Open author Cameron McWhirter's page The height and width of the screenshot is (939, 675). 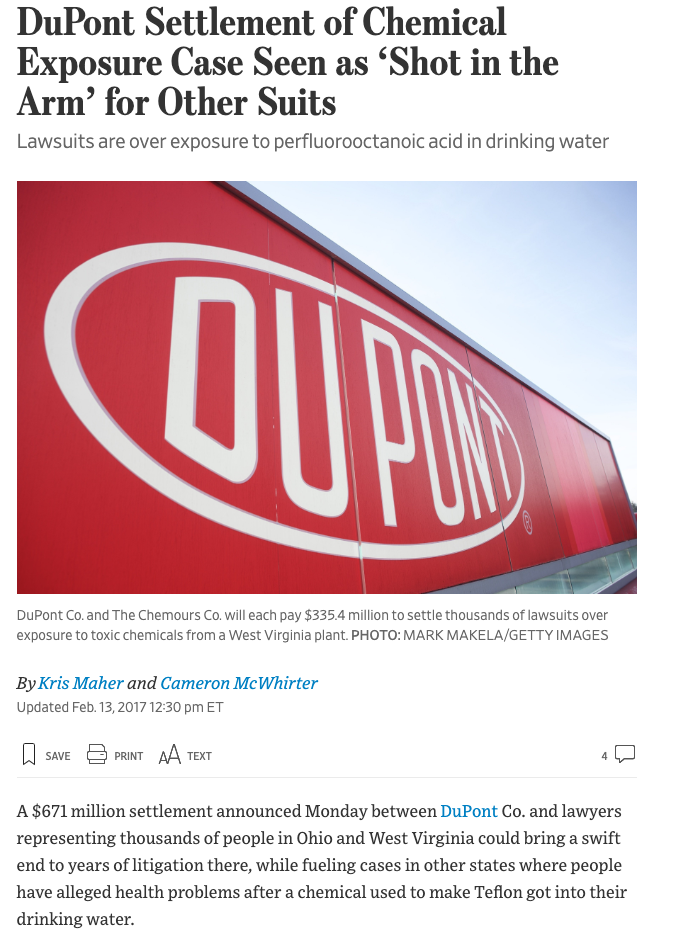tap(239, 683)
